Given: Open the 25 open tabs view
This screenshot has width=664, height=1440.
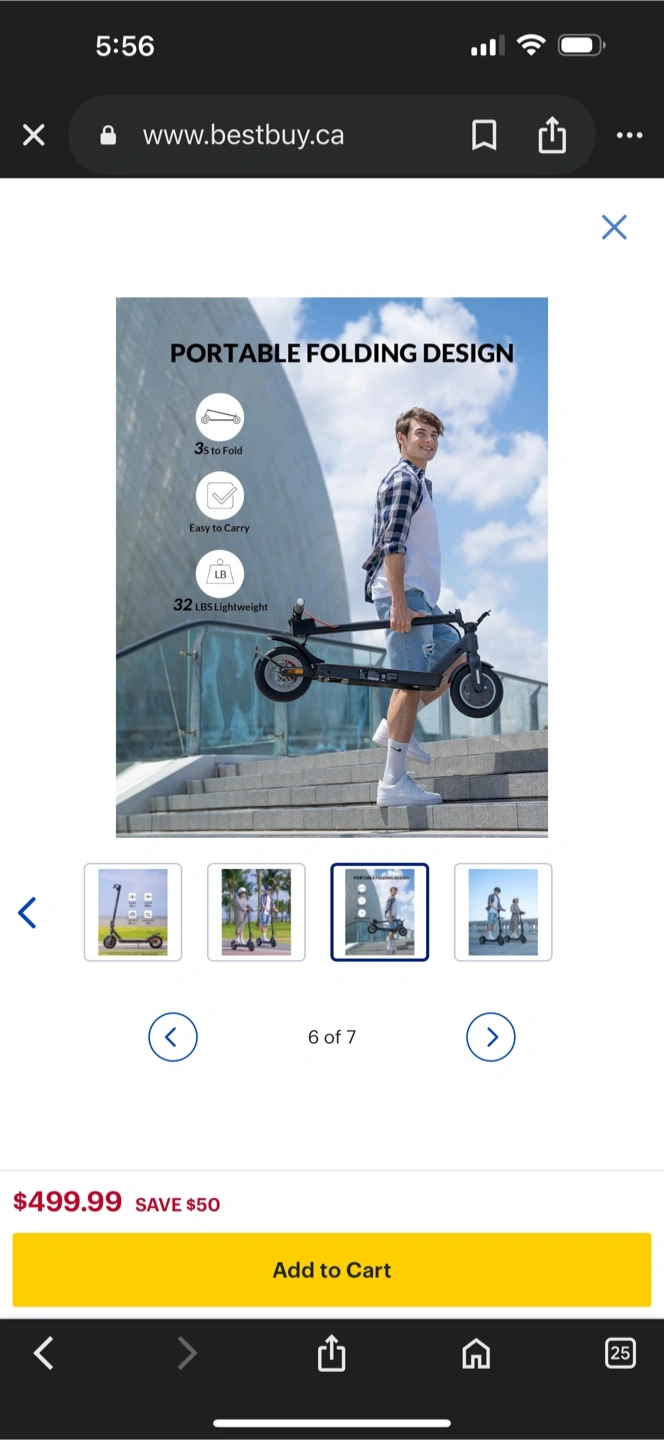Looking at the screenshot, I should click(620, 1354).
